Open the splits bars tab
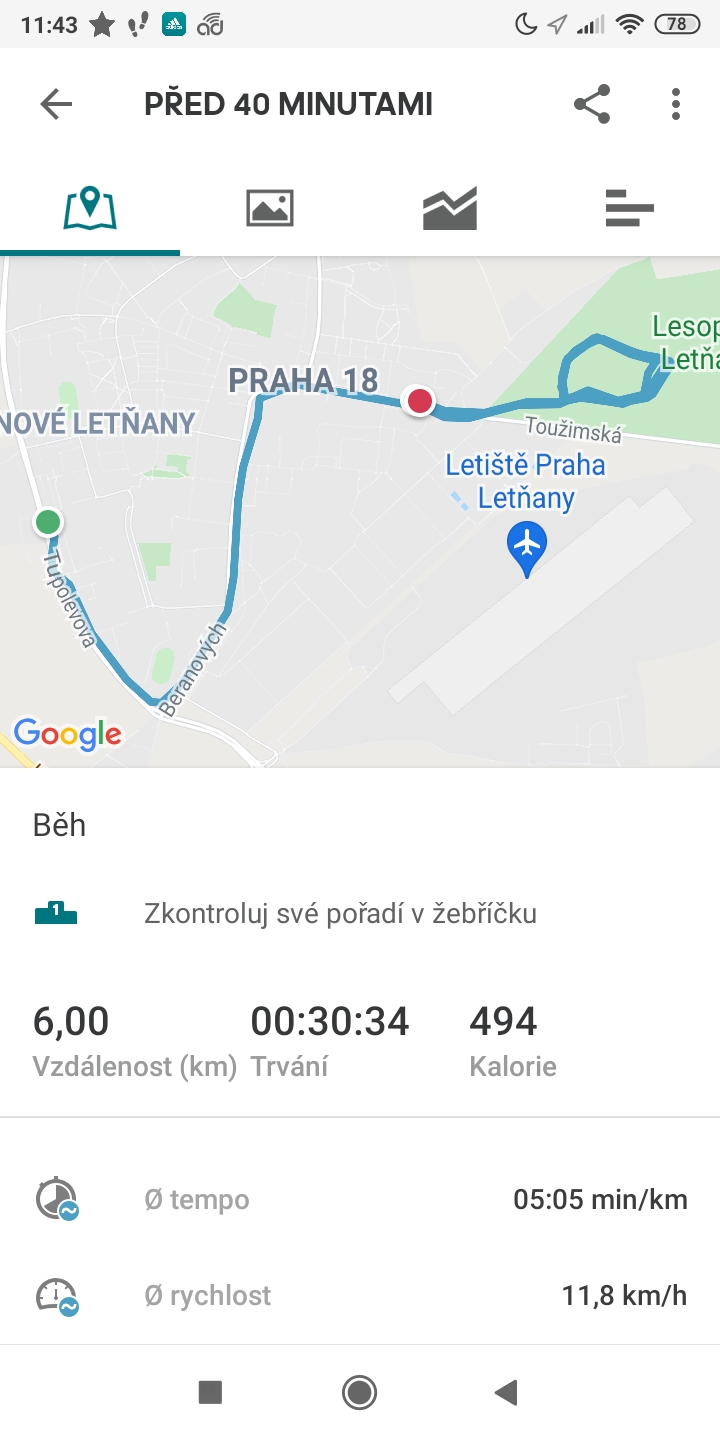720x1440 pixels. pyautogui.click(x=630, y=208)
